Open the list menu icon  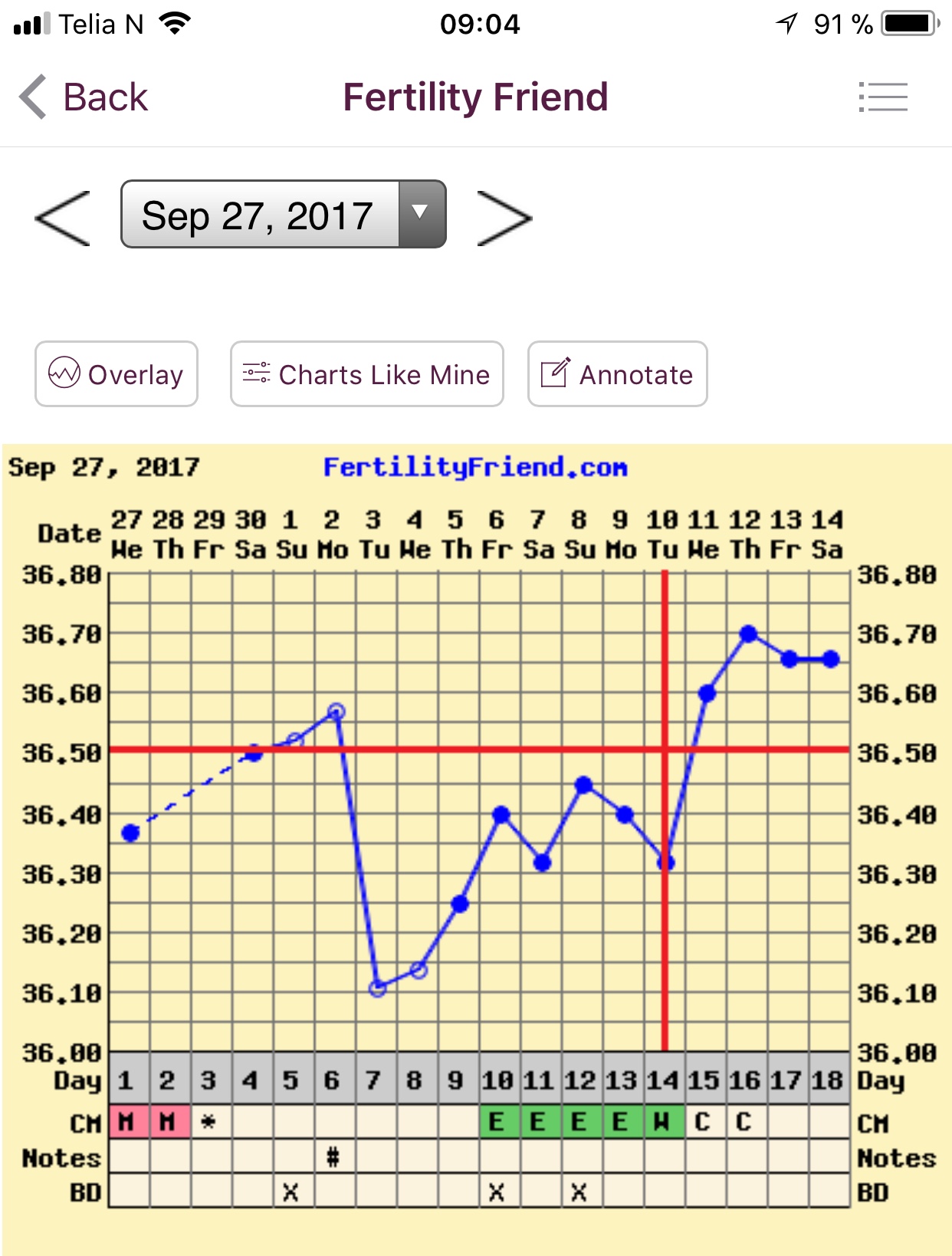(883, 97)
